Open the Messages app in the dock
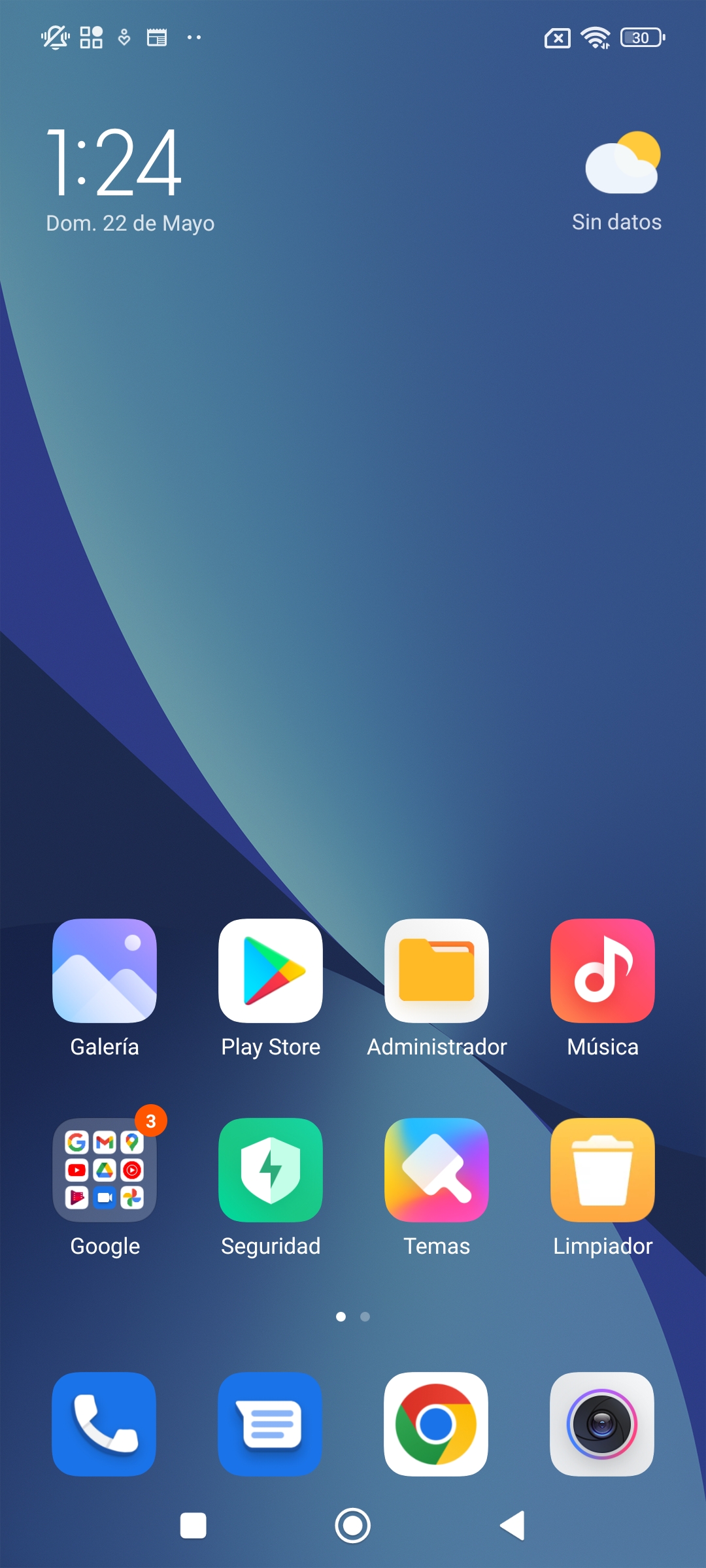Screen dimensions: 706x1568 click(x=271, y=1424)
